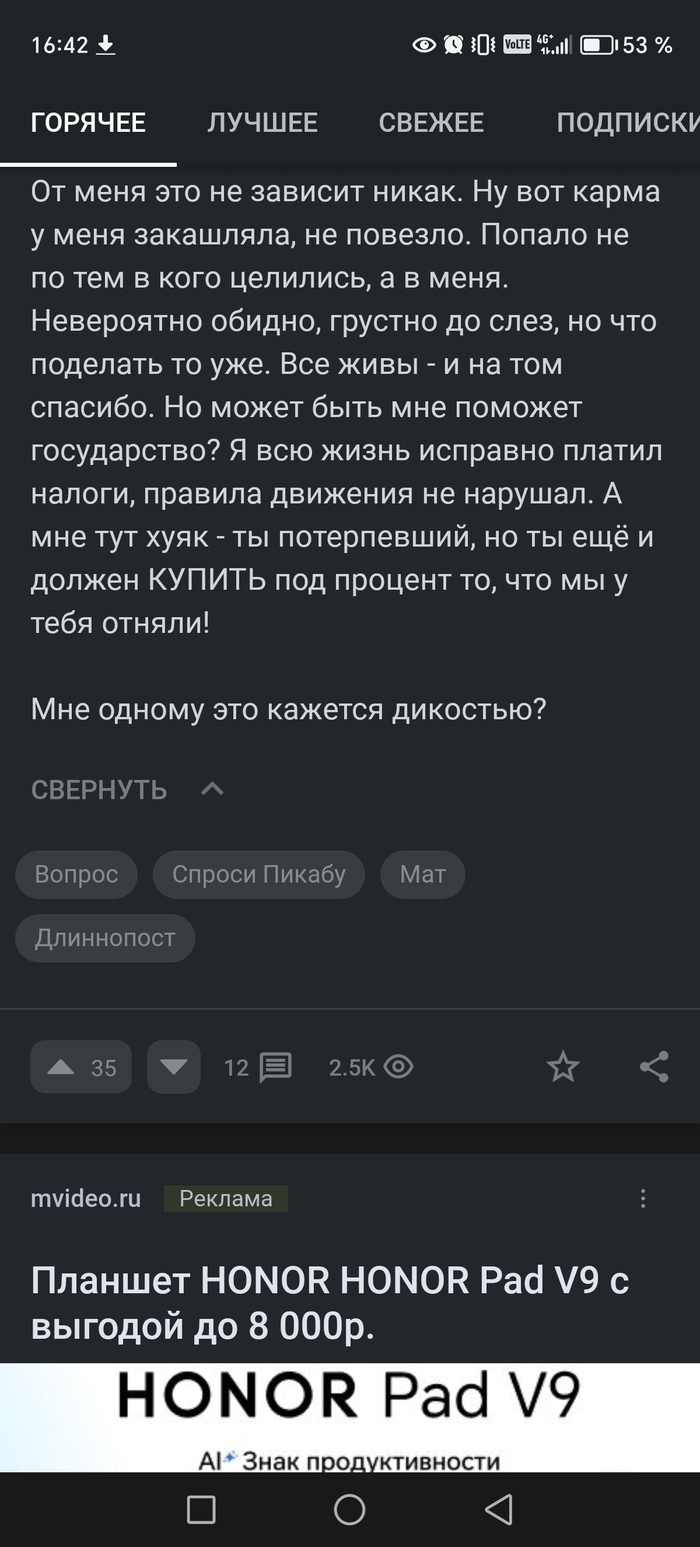Open the Спроси Пикабу tag

[x=258, y=874]
